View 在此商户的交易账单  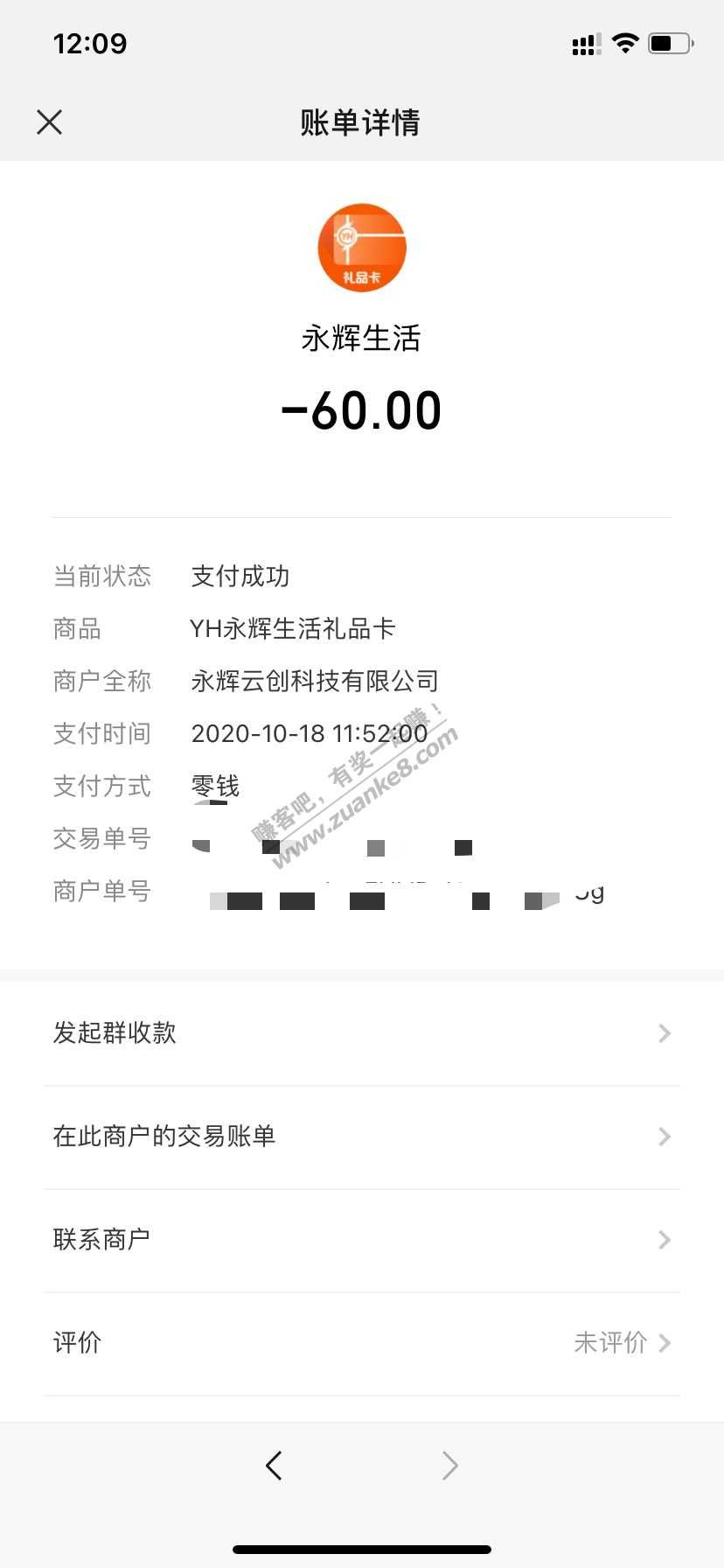coord(362,1137)
